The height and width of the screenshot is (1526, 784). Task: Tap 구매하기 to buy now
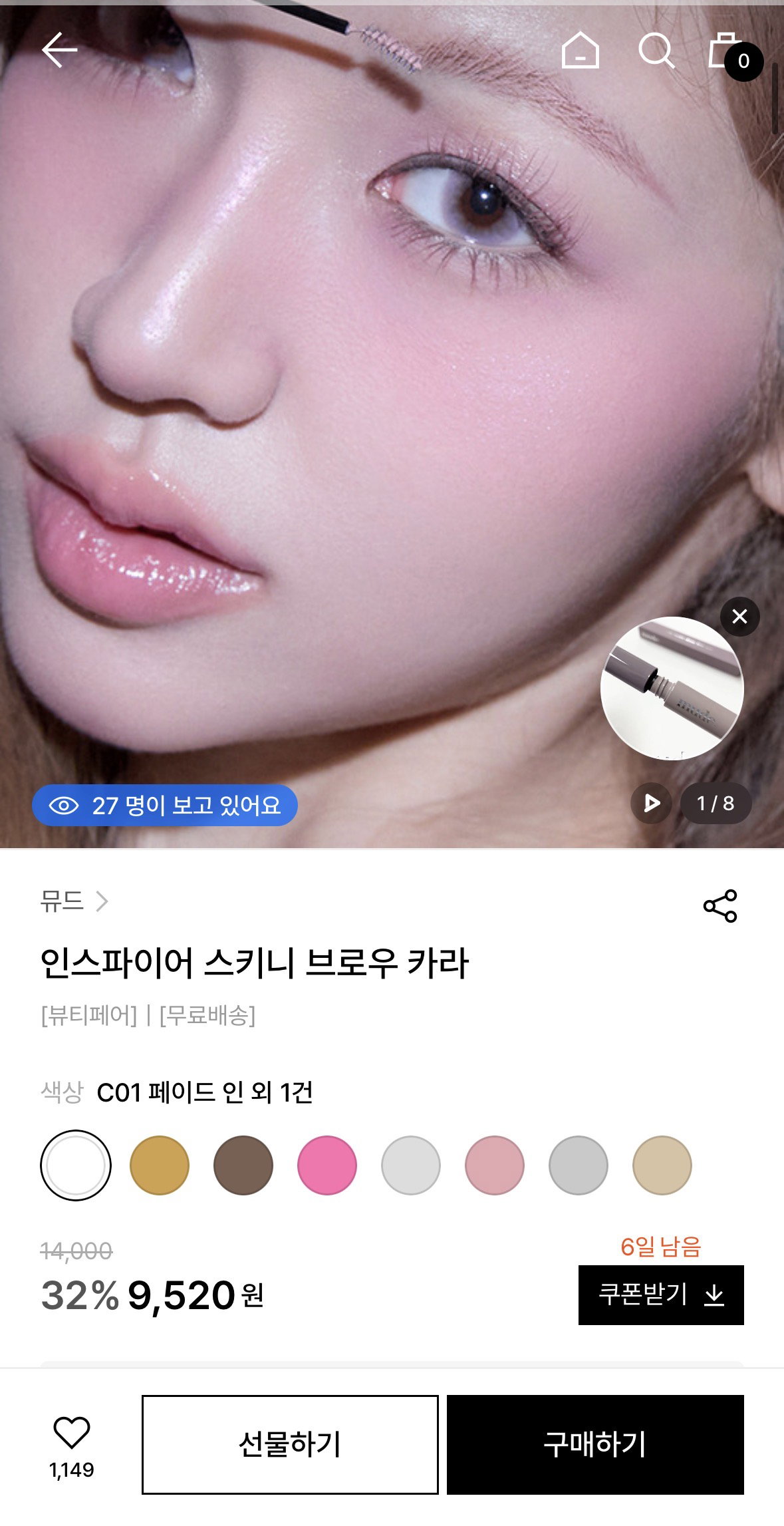[x=595, y=1445]
